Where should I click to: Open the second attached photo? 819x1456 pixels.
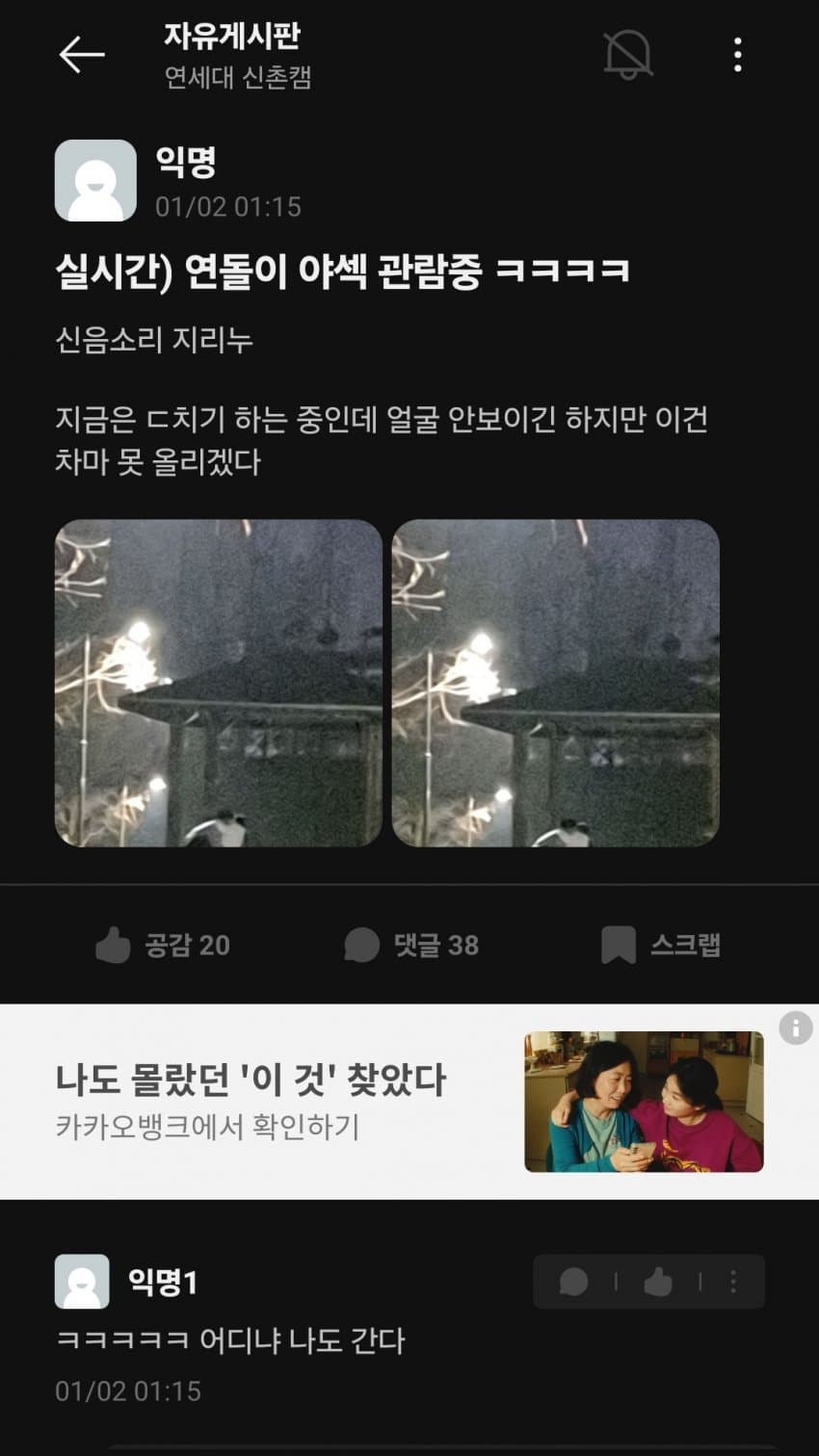point(555,683)
